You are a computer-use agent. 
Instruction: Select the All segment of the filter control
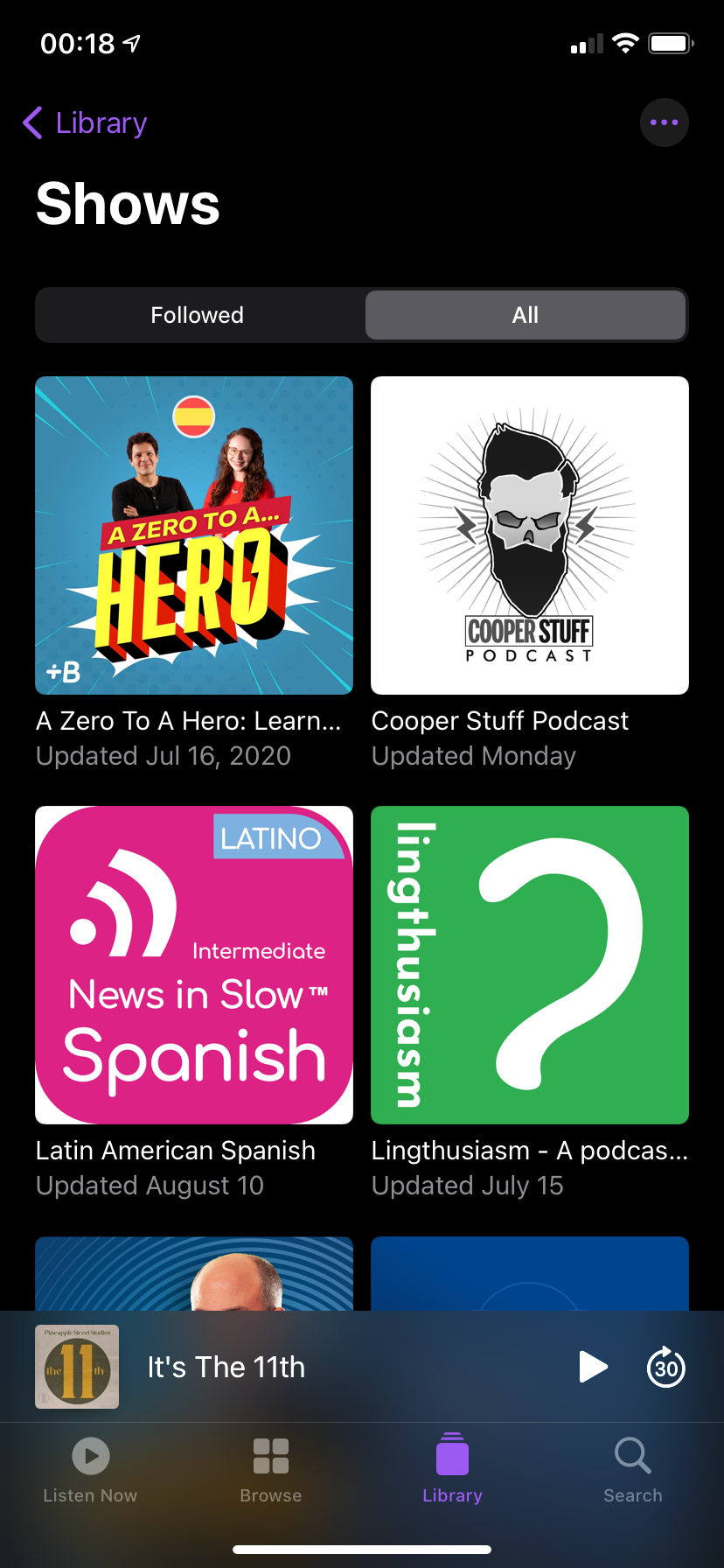(x=526, y=314)
